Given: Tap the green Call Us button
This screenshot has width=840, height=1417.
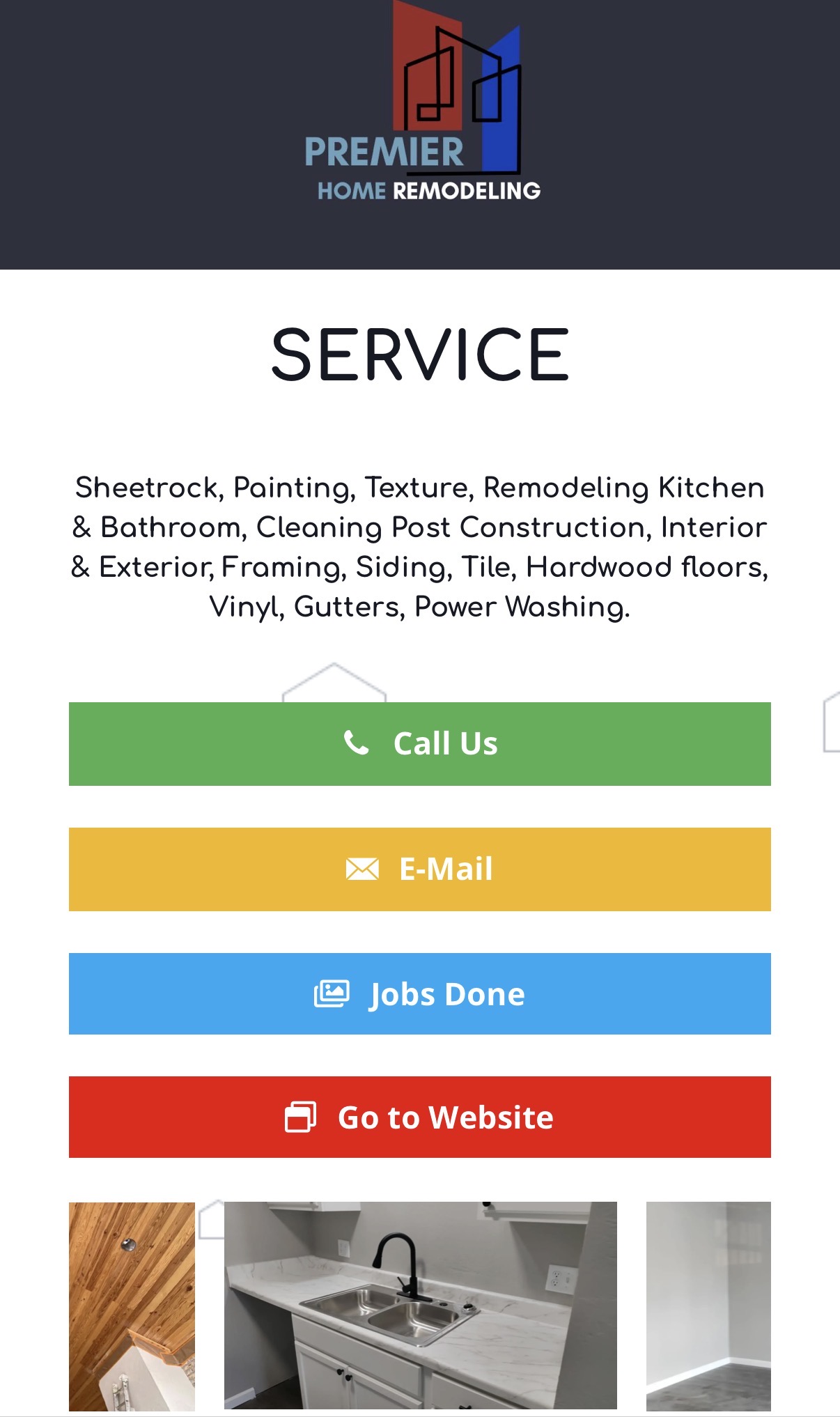Looking at the screenshot, I should pyautogui.click(x=420, y=743).
